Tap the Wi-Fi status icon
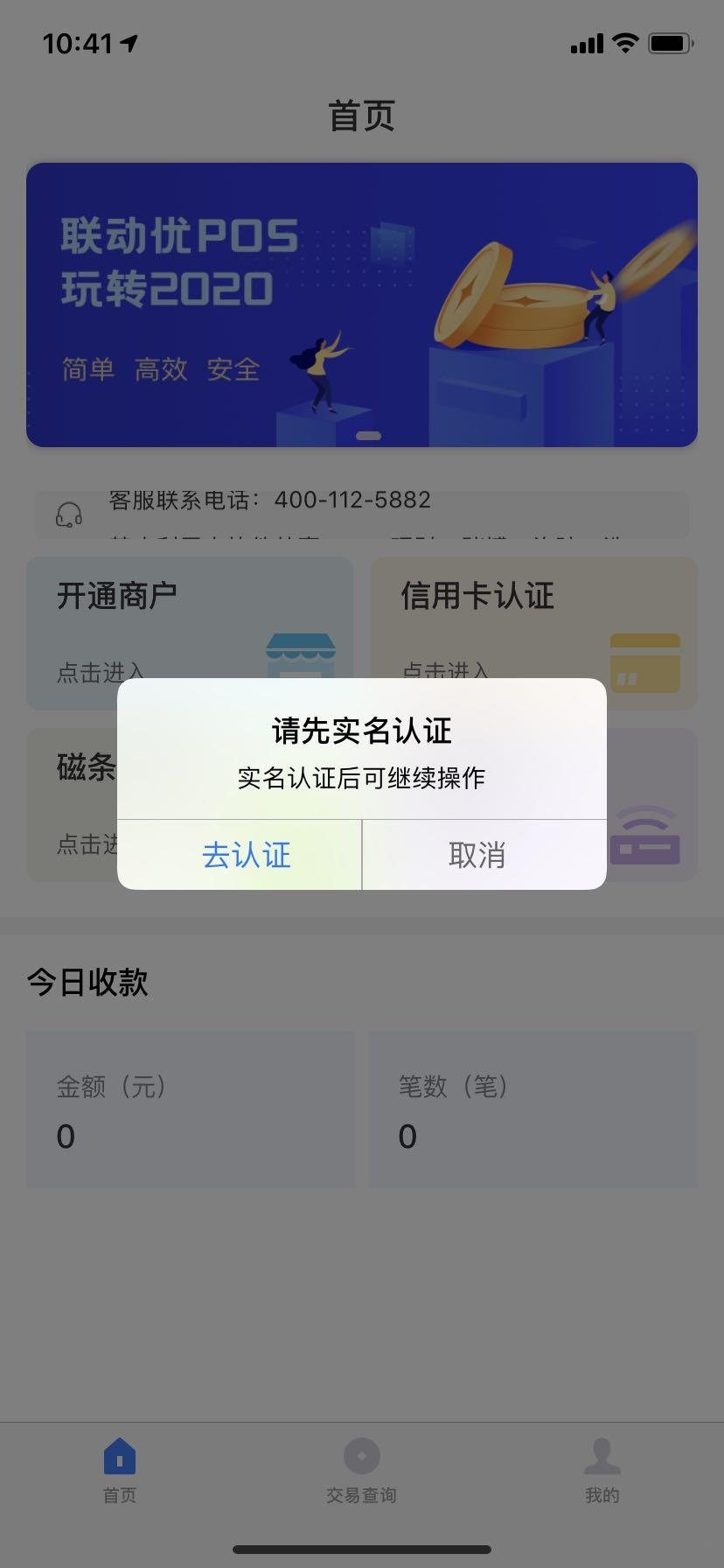 623,41
